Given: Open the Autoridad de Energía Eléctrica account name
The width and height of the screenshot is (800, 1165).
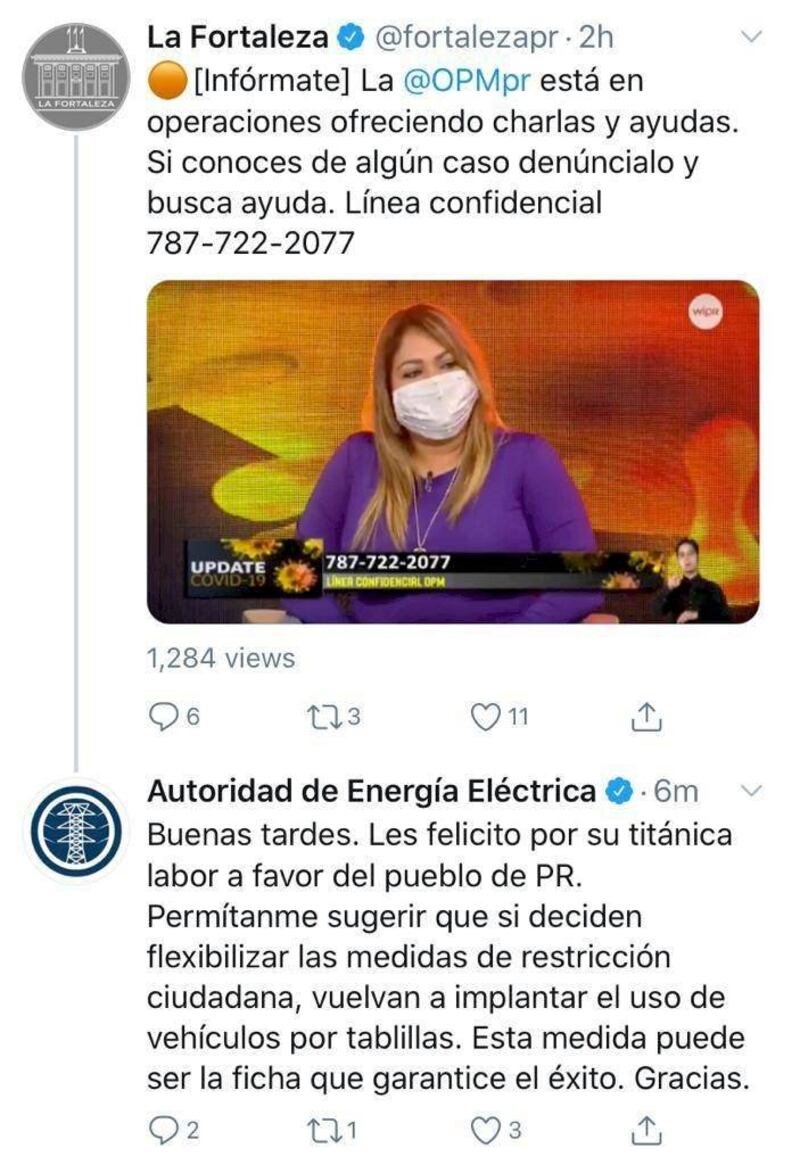Looking at the screenshot, I should (371, 791).
